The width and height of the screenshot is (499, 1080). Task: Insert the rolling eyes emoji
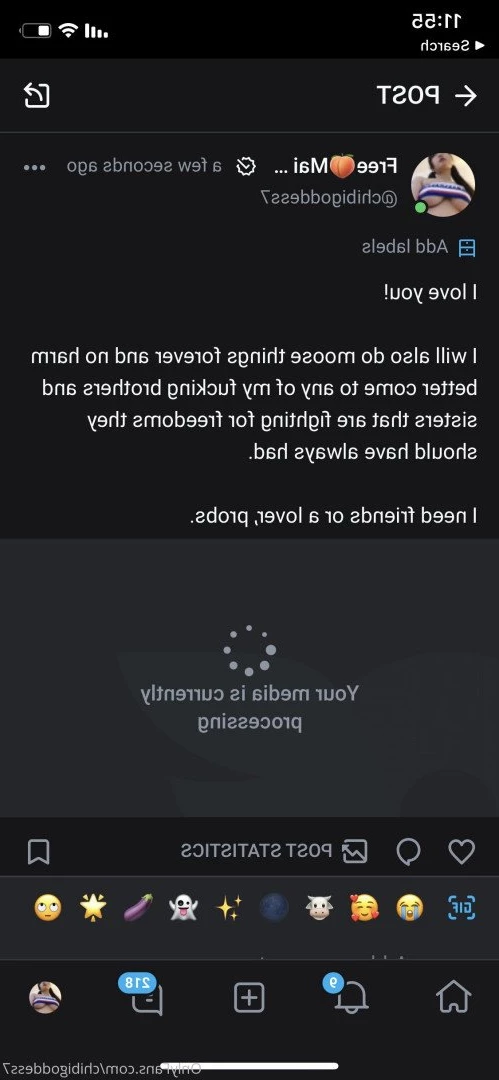(48, 908)
